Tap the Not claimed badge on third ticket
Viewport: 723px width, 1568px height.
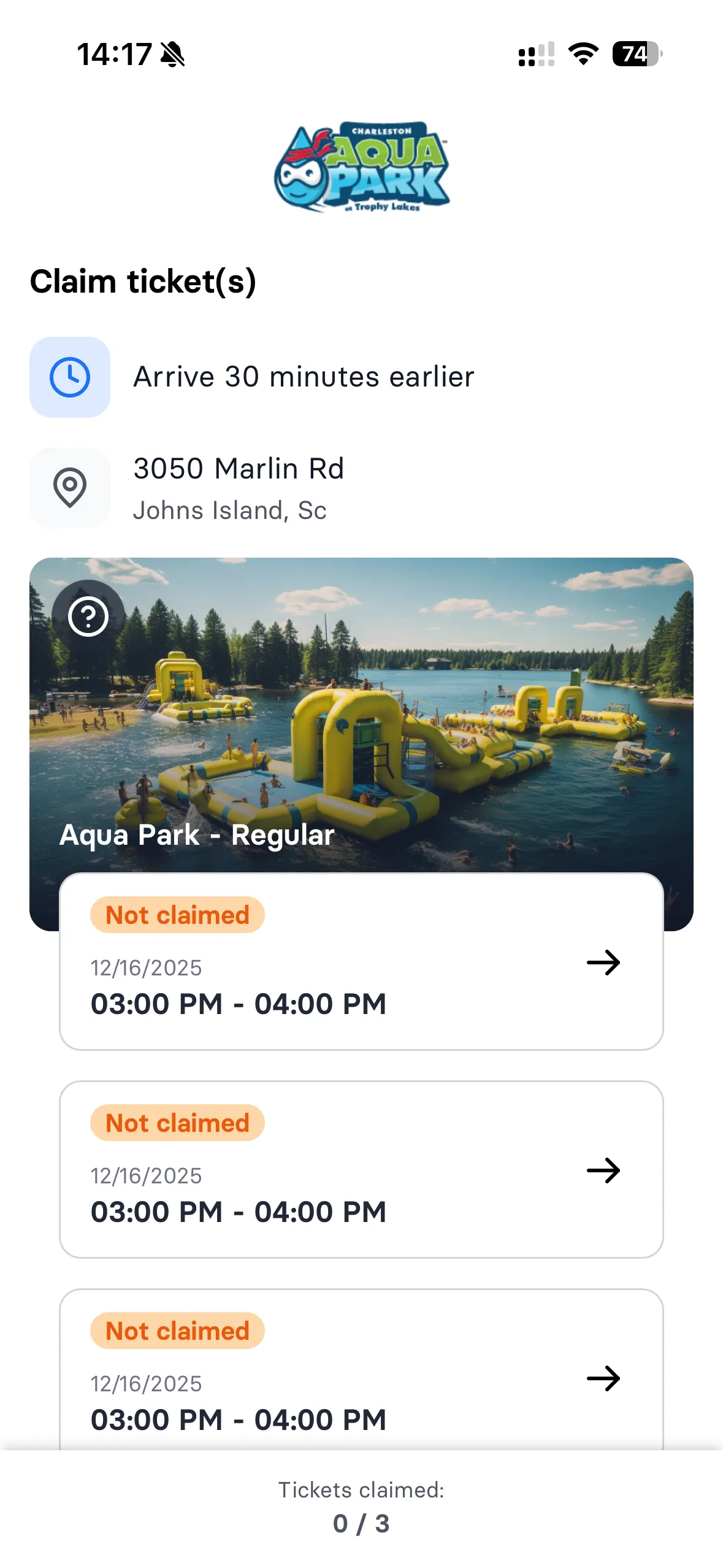click(177, 1331)
